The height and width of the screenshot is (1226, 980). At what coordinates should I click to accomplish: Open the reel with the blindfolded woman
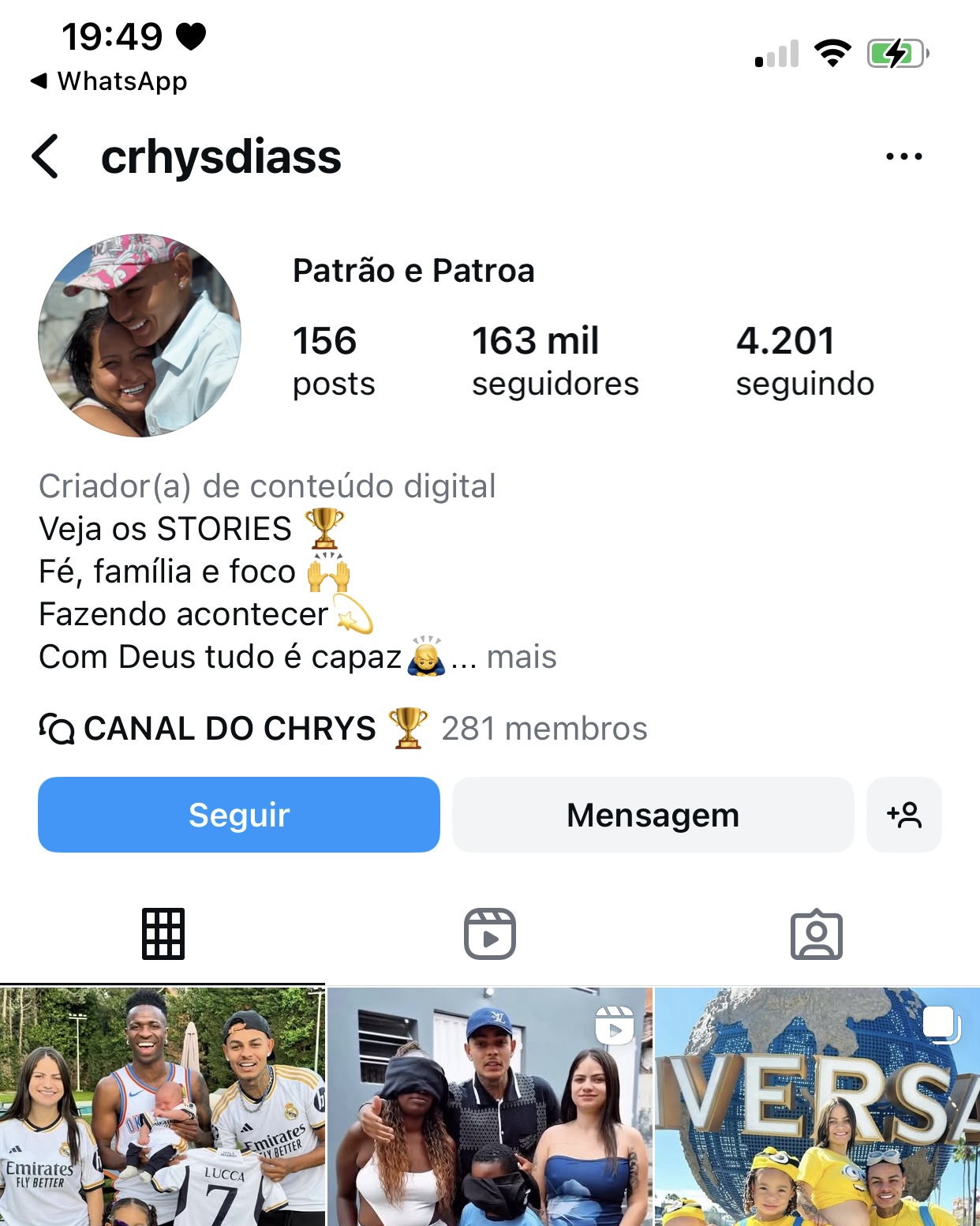coord(490,1107)
